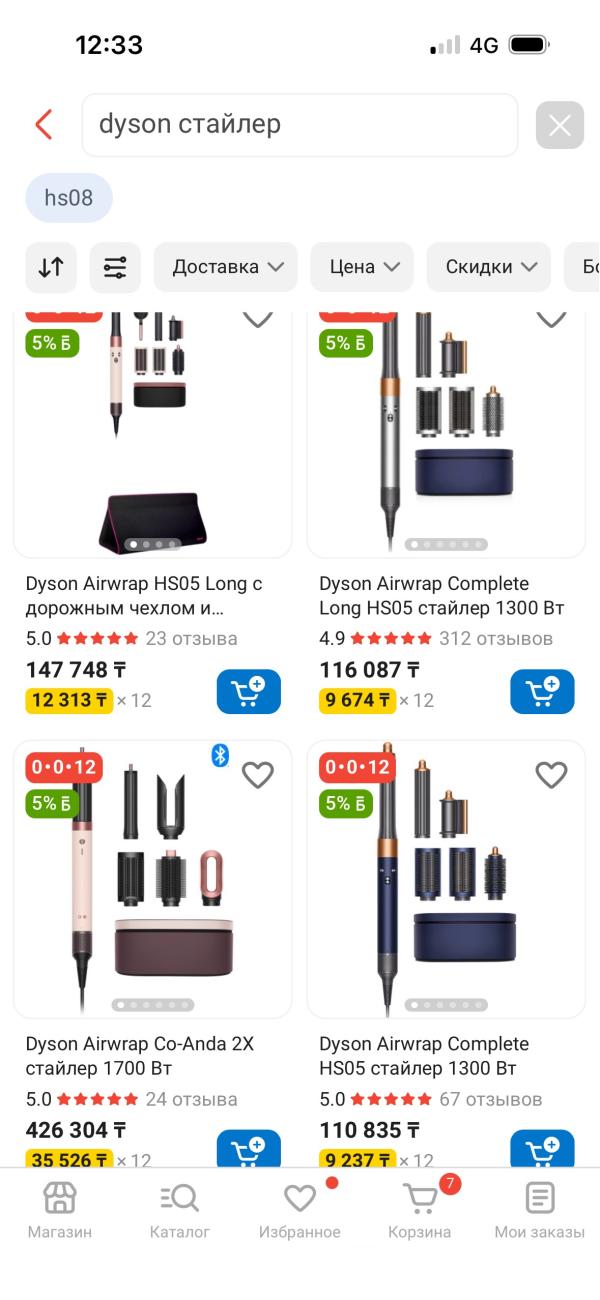Switch to the Магазин tab
Image resolution: width=600 pixels, height=1300 pixels.
[x=60, y=1210]
